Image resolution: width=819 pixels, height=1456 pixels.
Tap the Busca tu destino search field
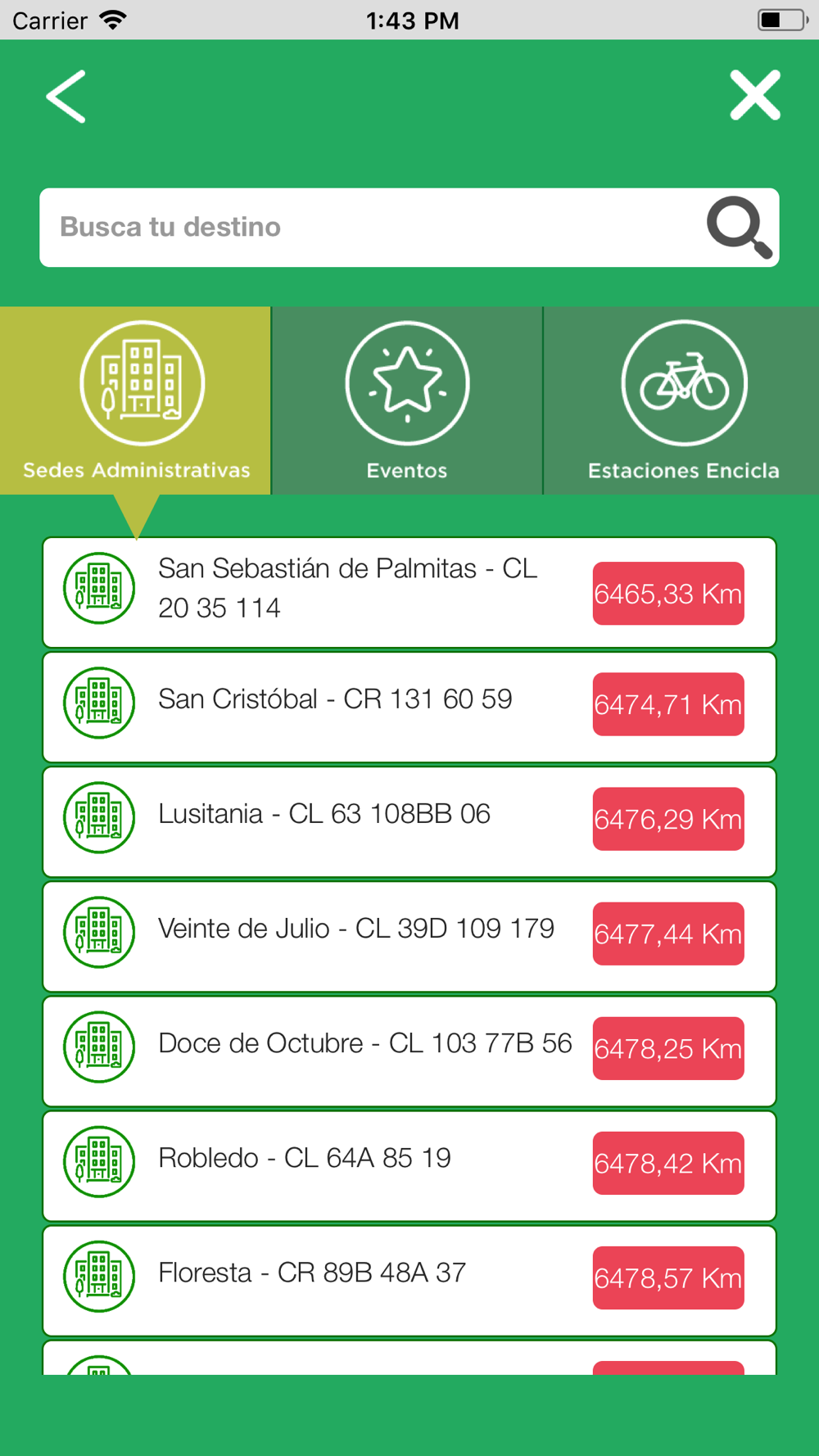point(409,228)
